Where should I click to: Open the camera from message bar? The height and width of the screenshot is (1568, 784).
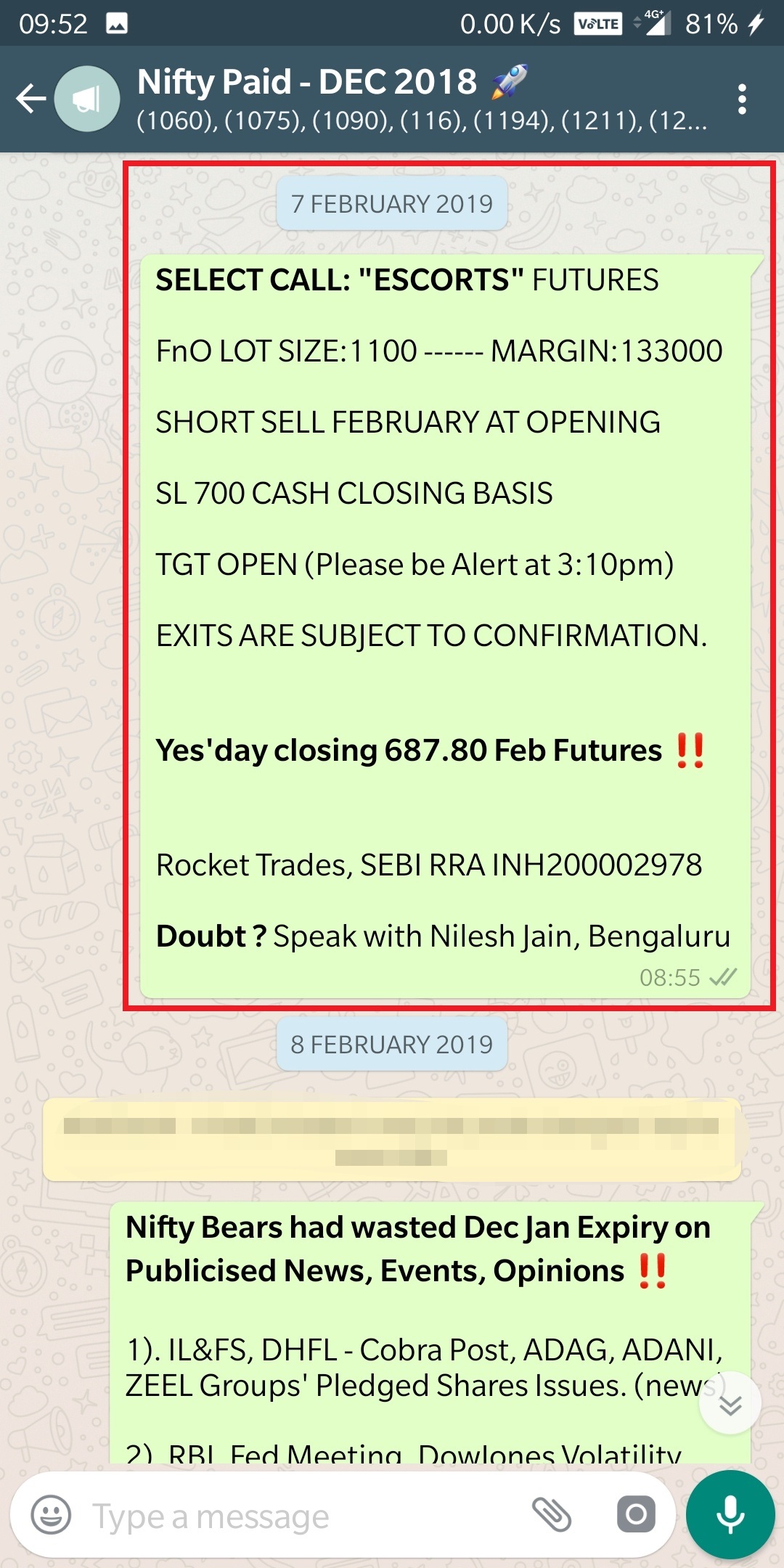[x=636, y=1514]
